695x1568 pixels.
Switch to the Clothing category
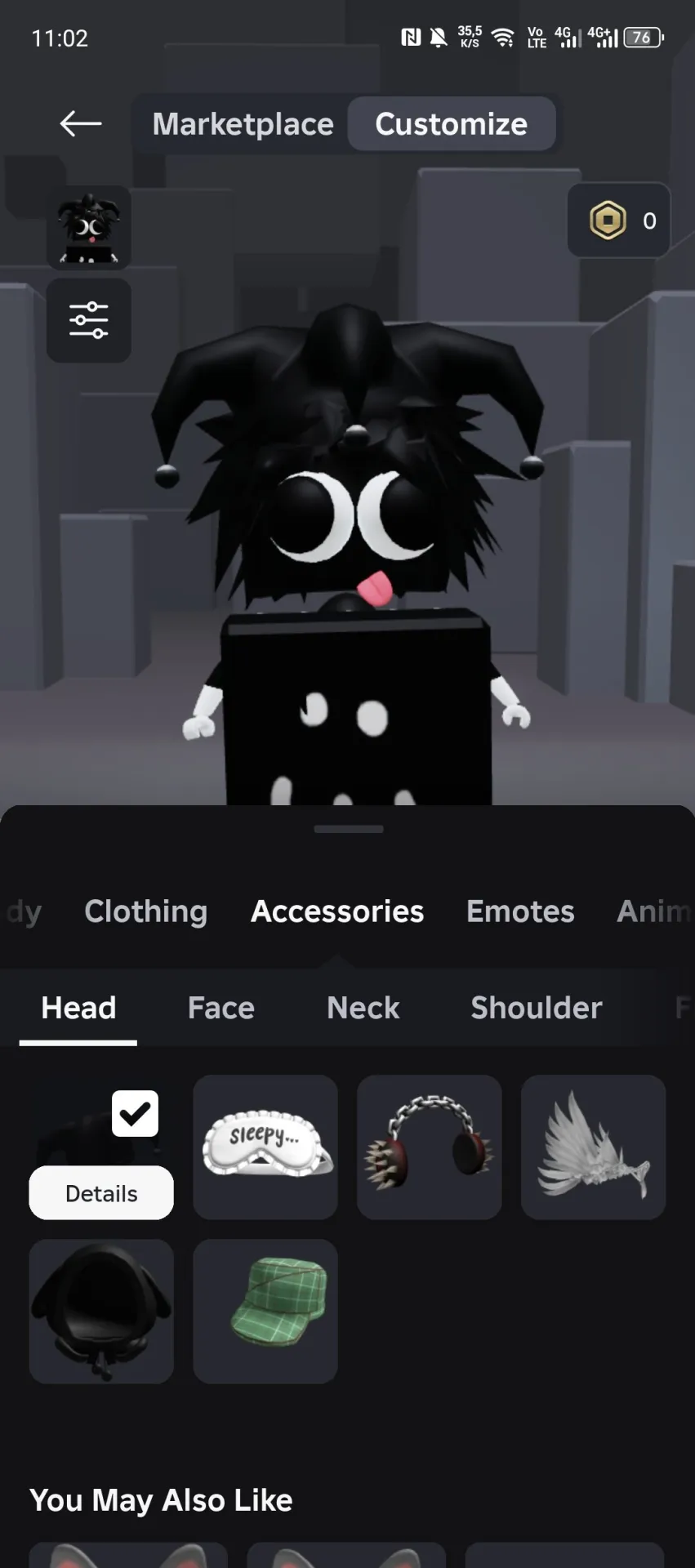coord(146,911)
